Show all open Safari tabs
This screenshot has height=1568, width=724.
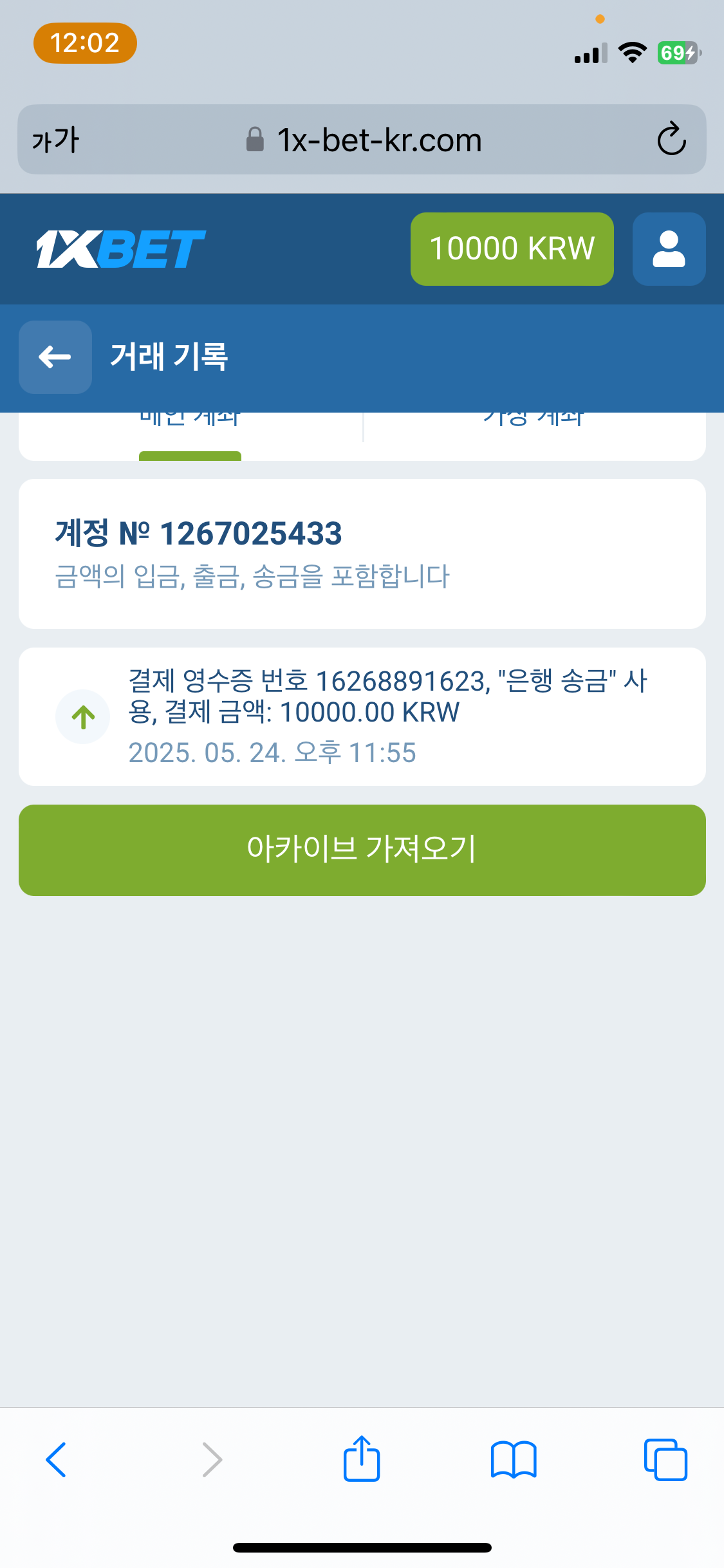pyautogui.click(x=665, y=1459)
